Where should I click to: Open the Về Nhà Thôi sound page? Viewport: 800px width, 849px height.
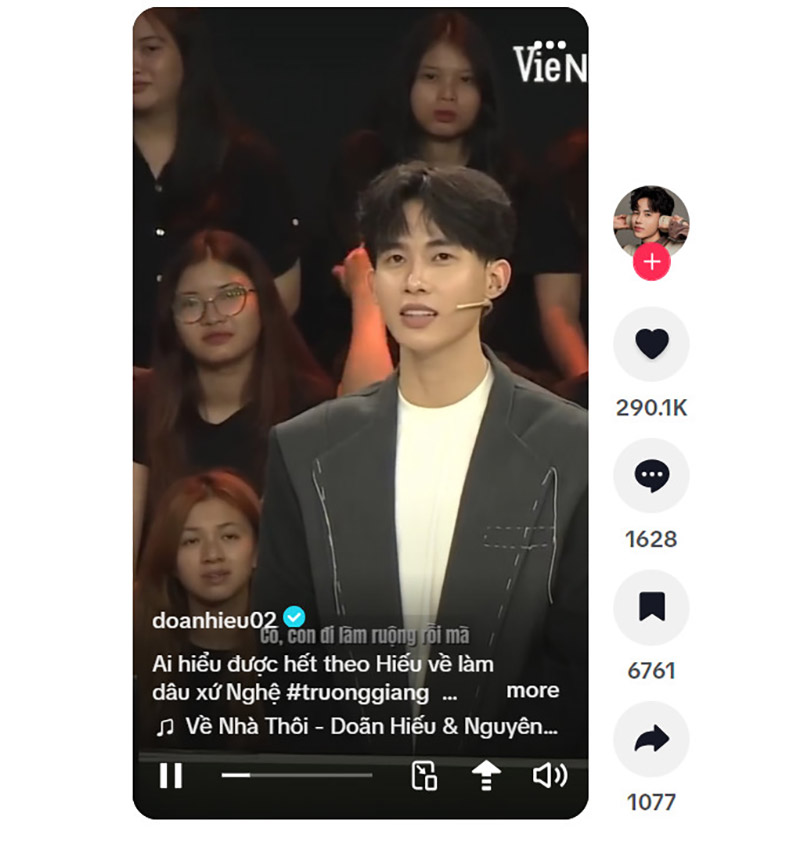[x=370, y=727]
